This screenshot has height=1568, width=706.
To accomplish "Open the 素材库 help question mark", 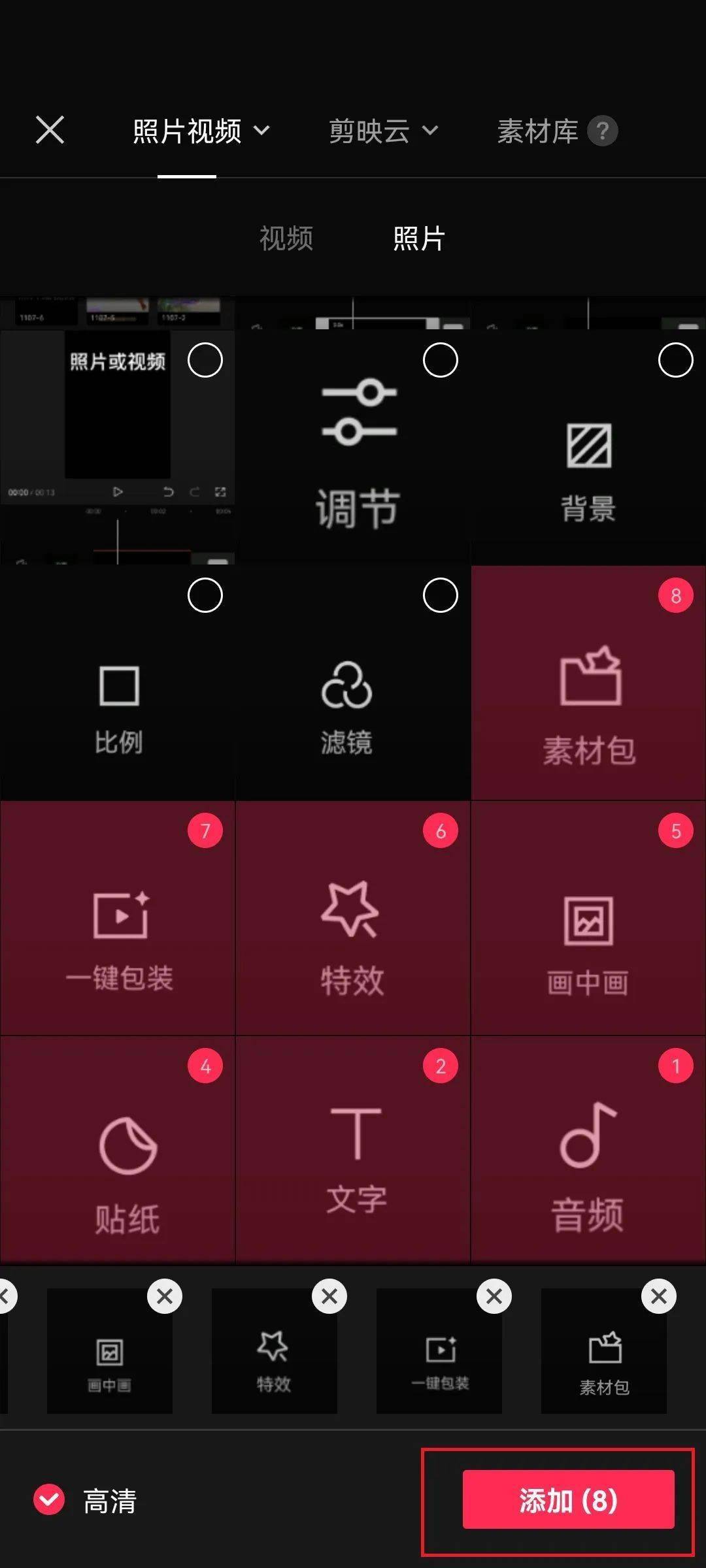I will coord(602,131).
